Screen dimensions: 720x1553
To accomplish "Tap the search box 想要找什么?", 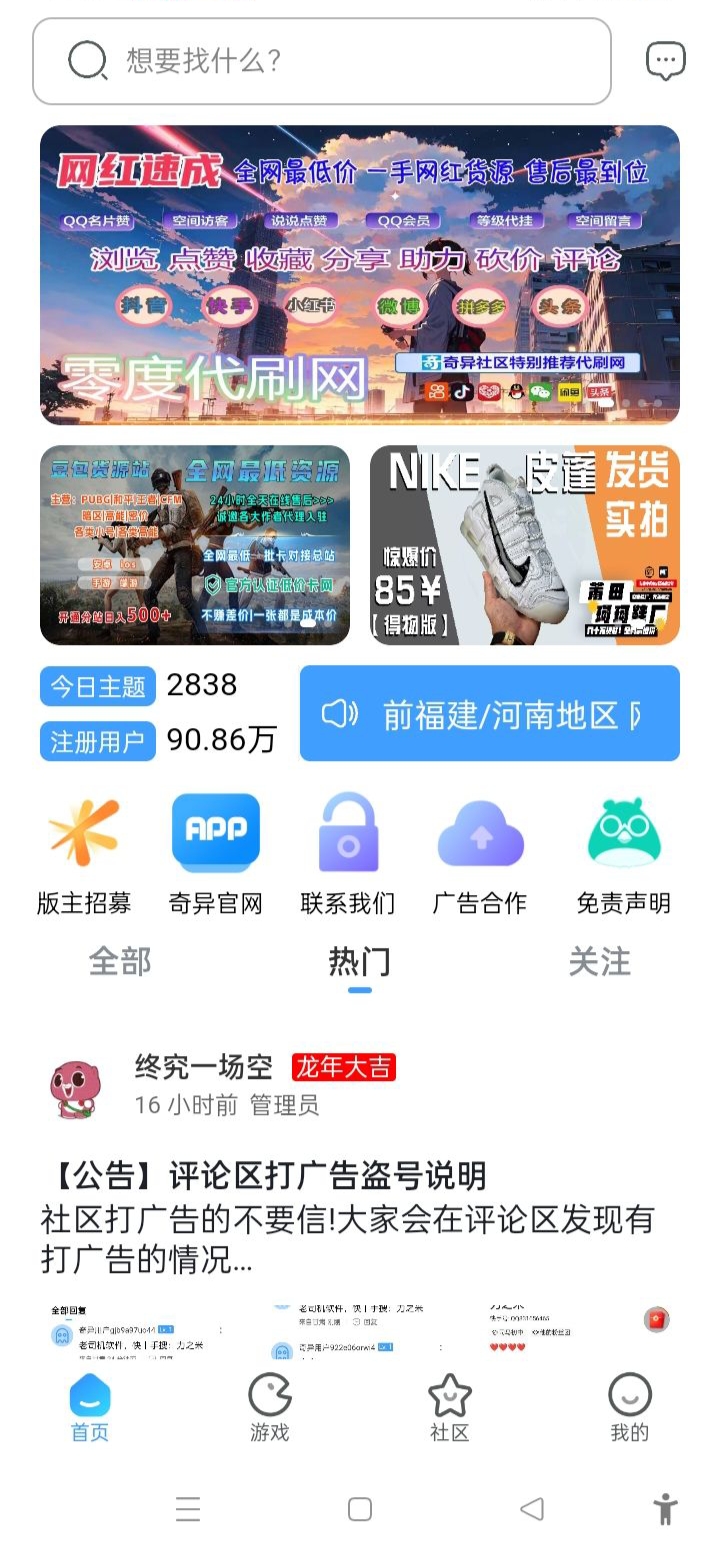I will 322,61.
